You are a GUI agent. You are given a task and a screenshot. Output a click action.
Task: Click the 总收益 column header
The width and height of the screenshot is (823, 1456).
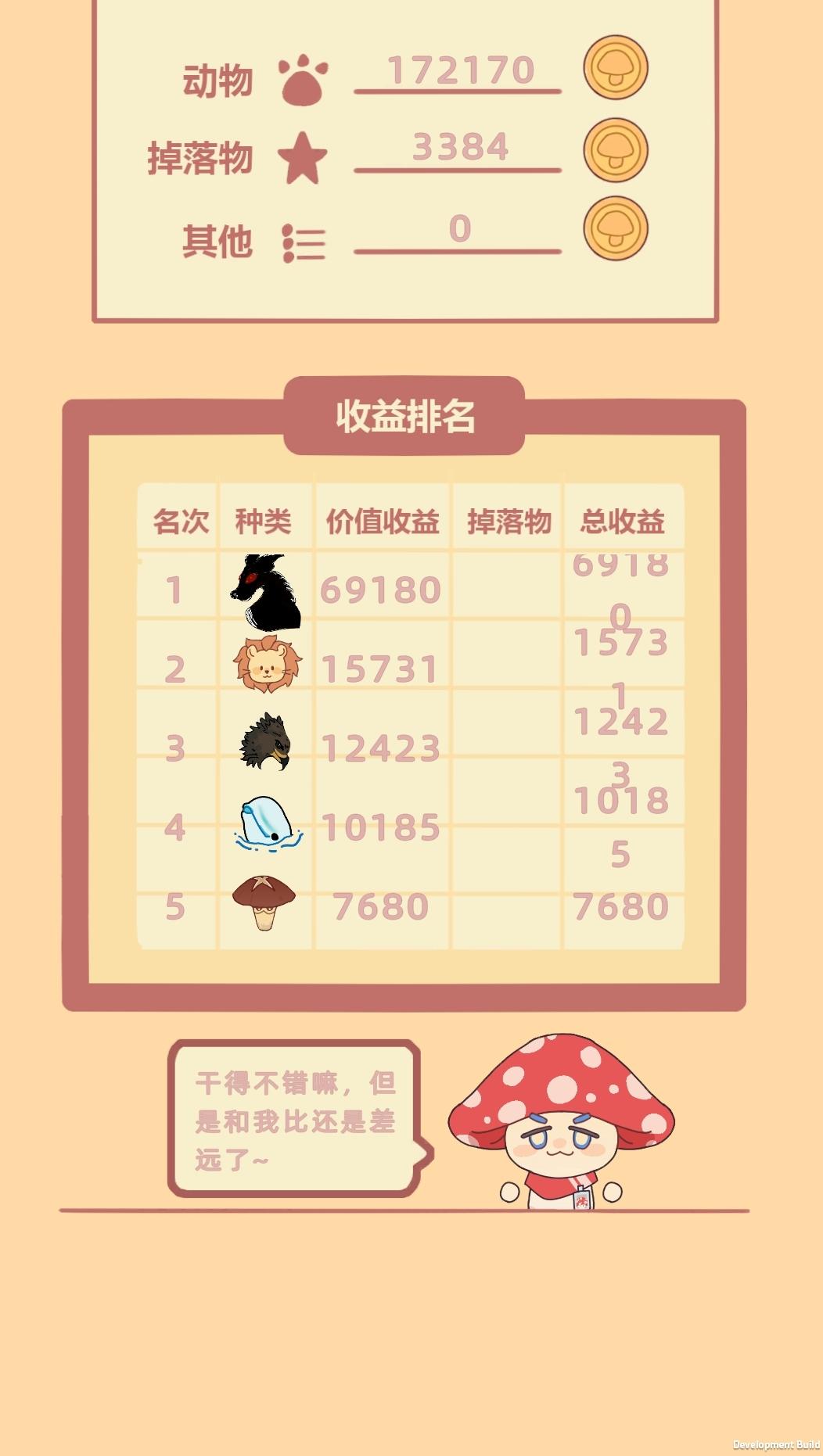[623, 522]
